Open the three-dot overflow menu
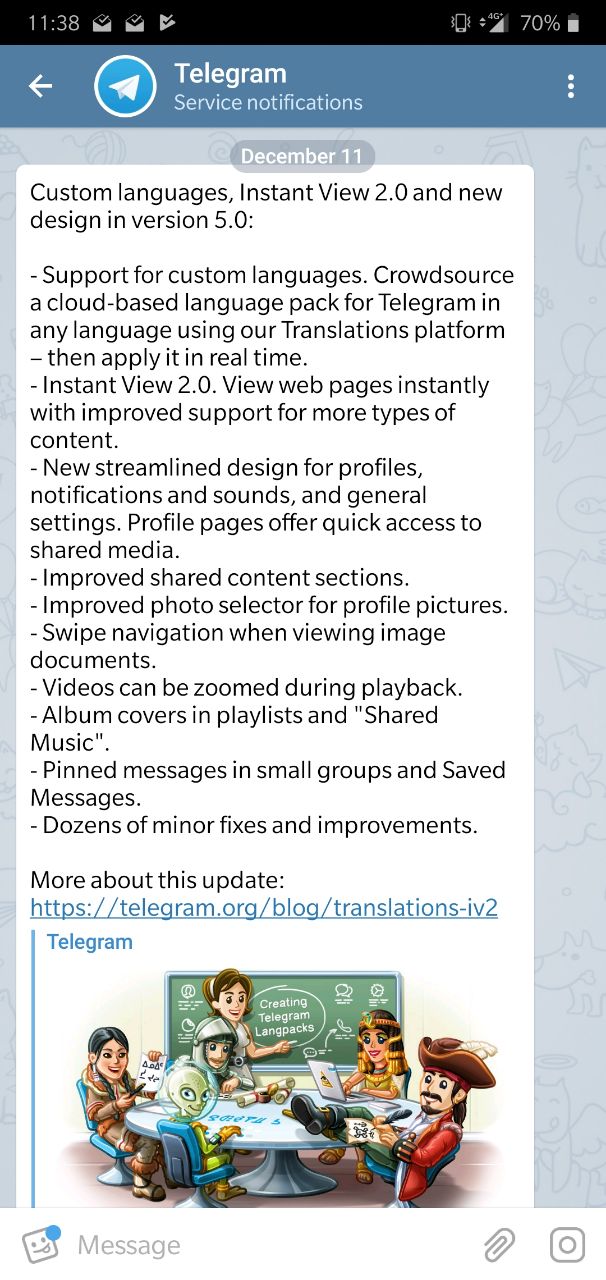This screenshot has width=606, height=1280. (570, 87)
